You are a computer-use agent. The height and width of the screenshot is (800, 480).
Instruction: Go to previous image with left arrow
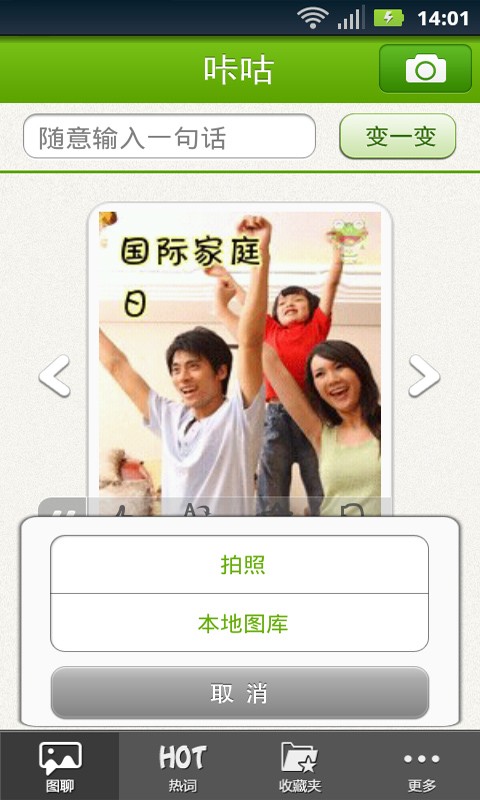[55, 376]
